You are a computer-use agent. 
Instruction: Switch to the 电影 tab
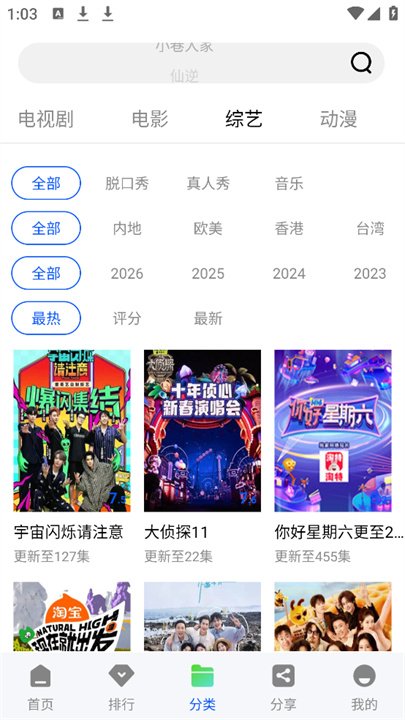coord(150,119)
